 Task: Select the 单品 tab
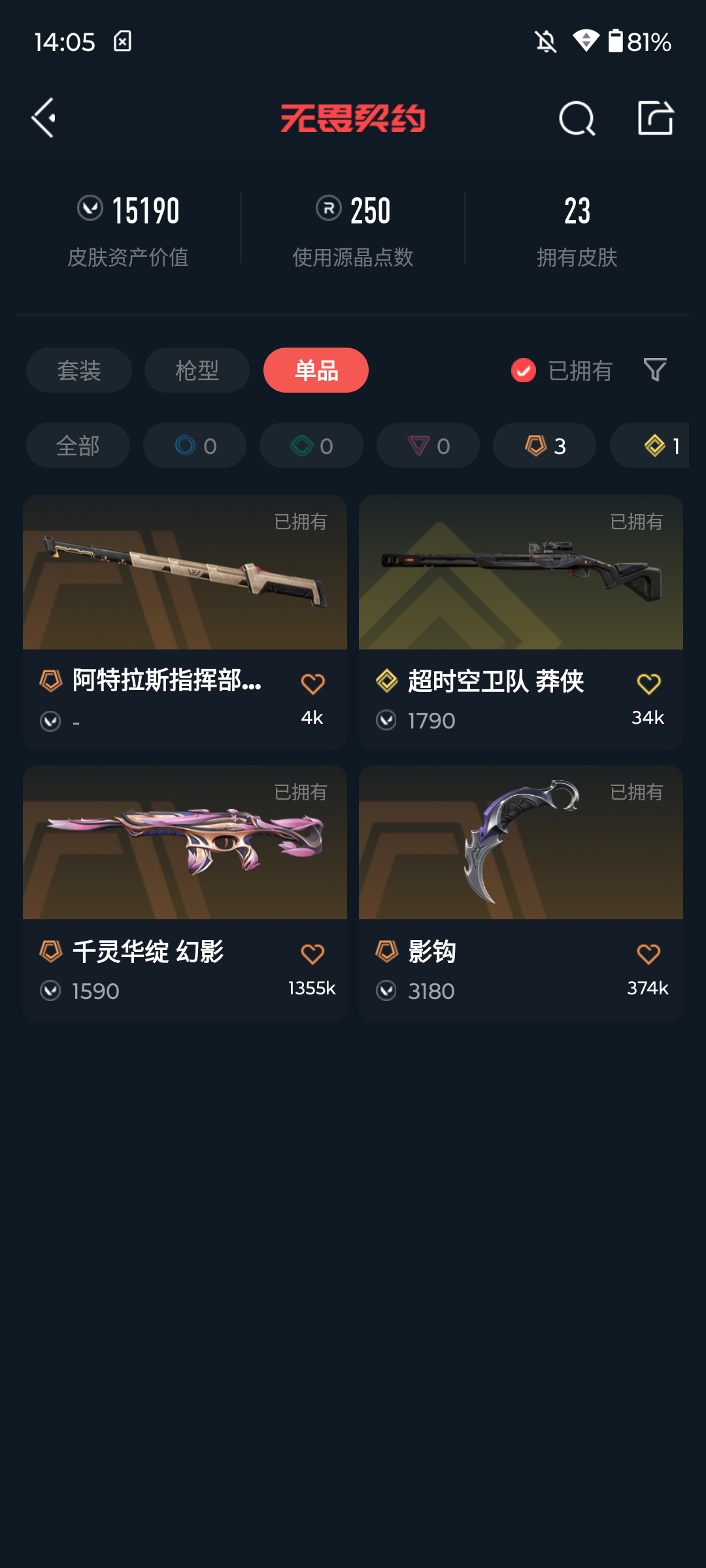pyautogui.click(x=316, y=370)
